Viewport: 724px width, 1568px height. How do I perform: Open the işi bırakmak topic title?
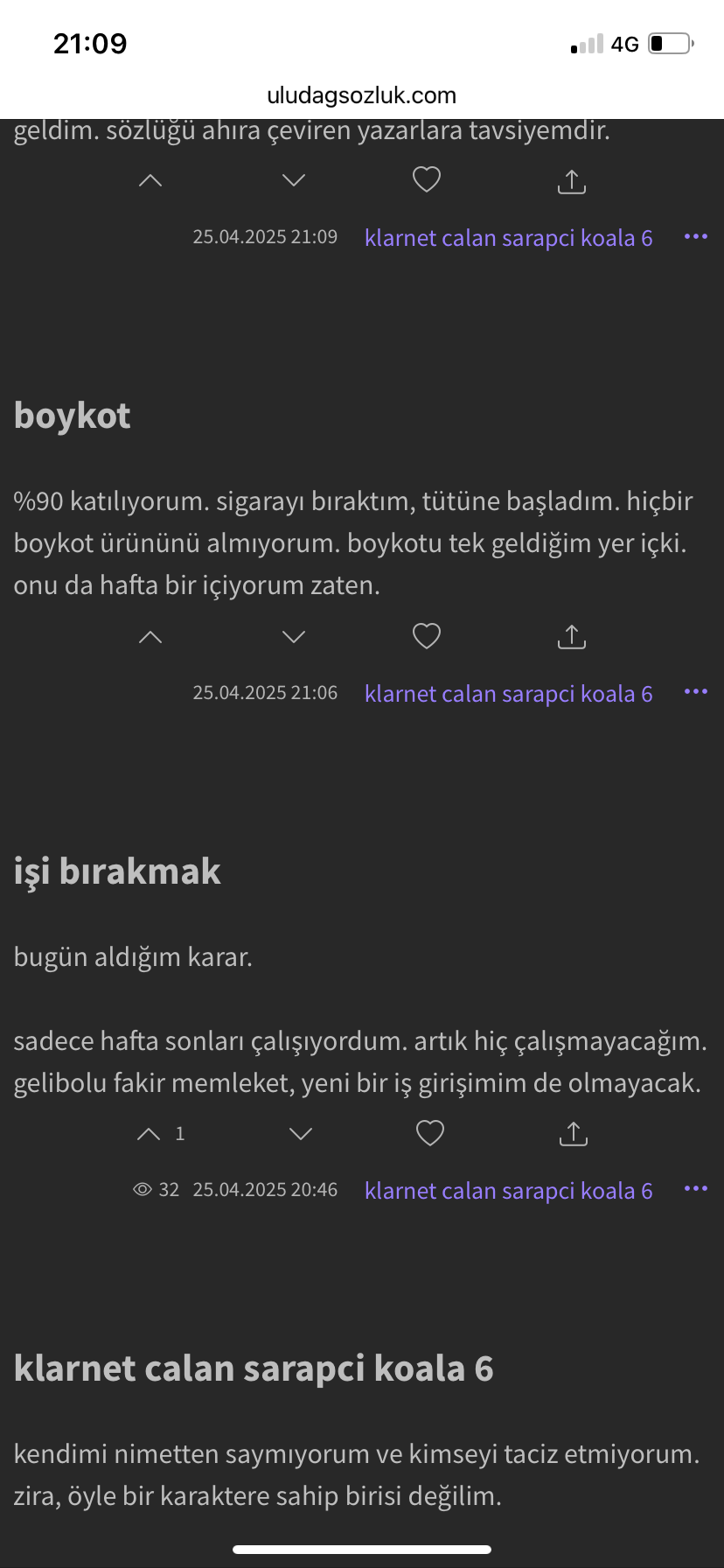[x=118, y=871]
